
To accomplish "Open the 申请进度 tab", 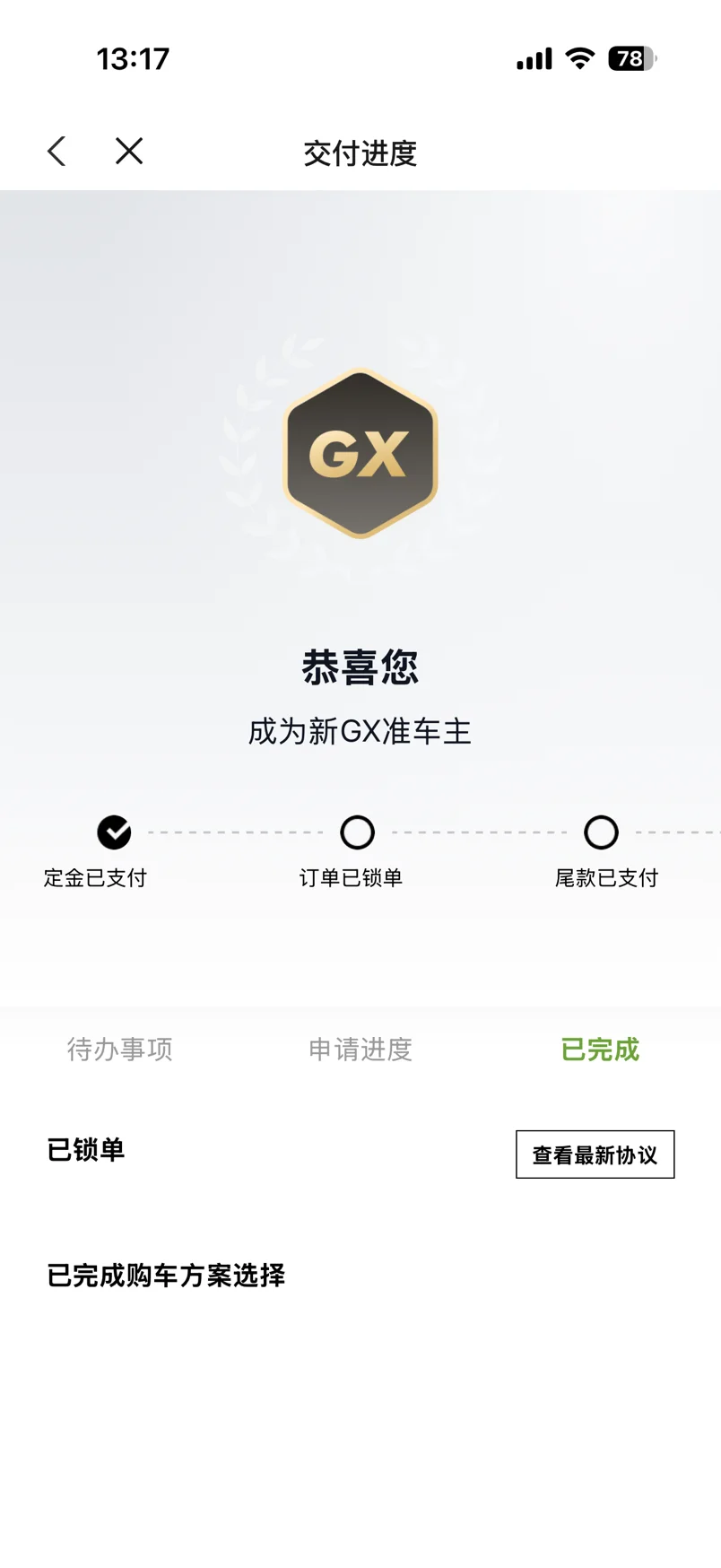I will pyautogui.click(x=360, y=1049).
